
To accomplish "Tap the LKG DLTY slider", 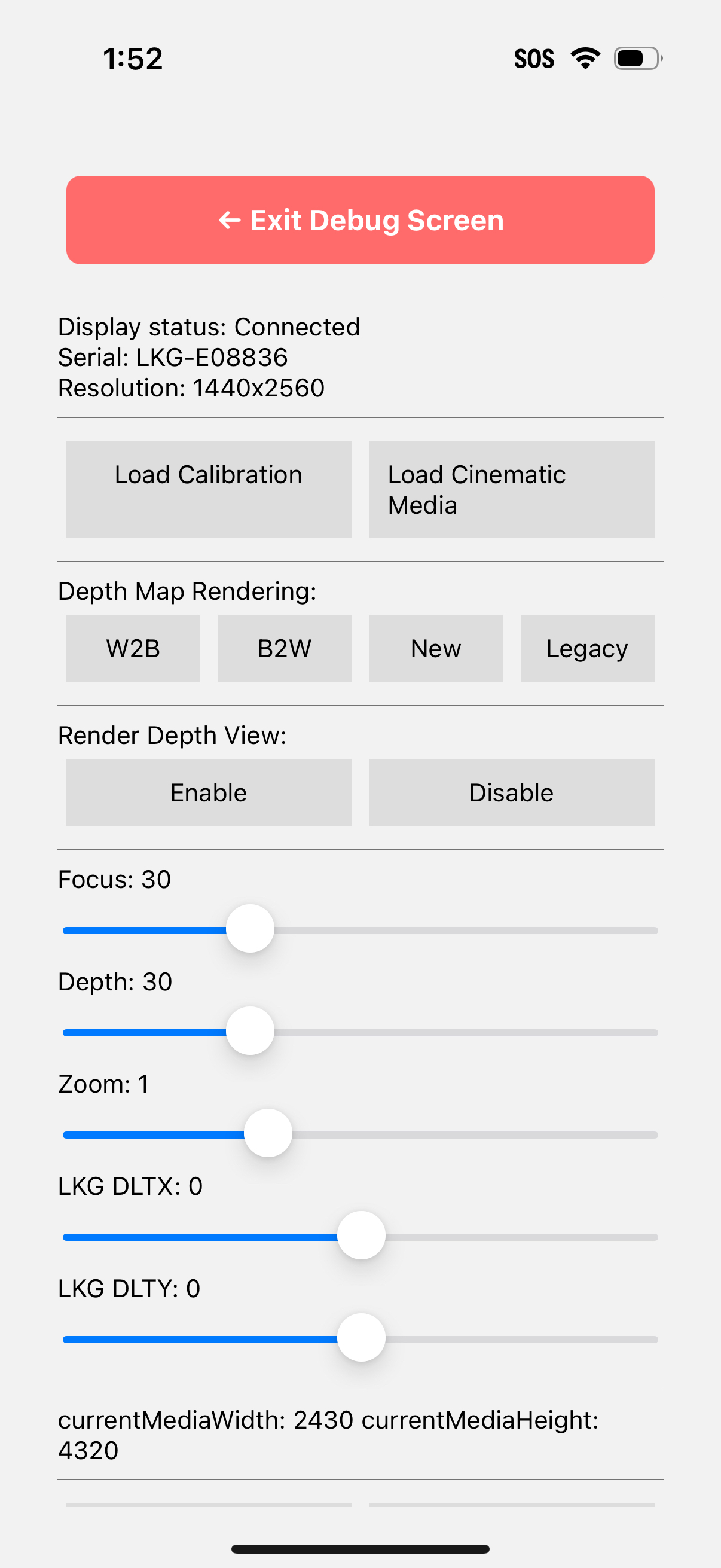I will click(362, 1338).
